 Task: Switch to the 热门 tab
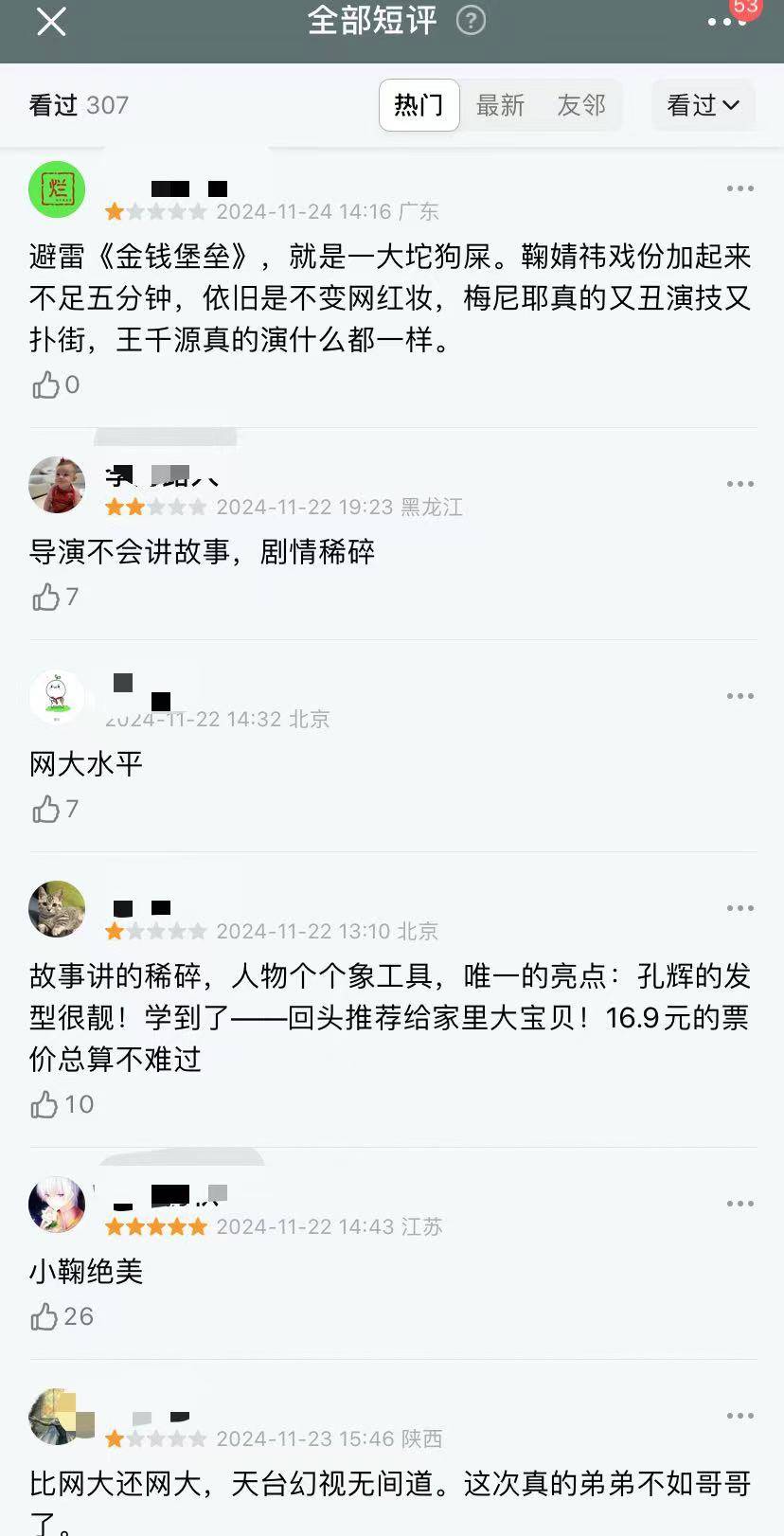point(419,105)
